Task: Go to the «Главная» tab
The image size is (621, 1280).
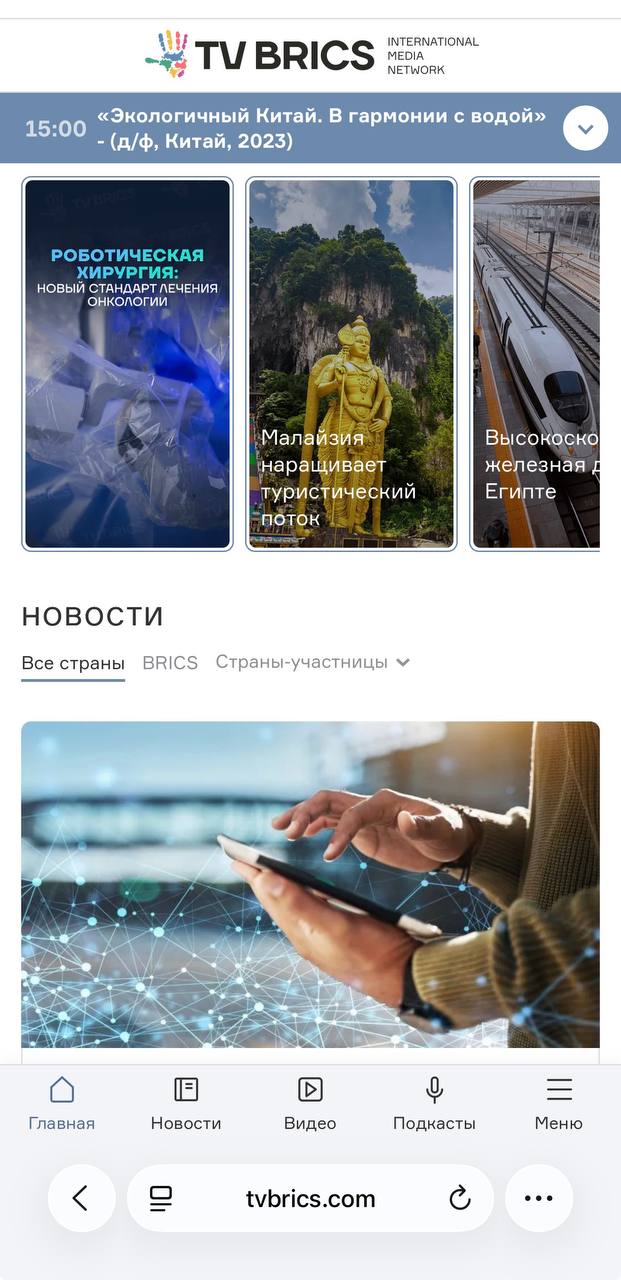Action: pyautogui.click(x=62, y=1104)
